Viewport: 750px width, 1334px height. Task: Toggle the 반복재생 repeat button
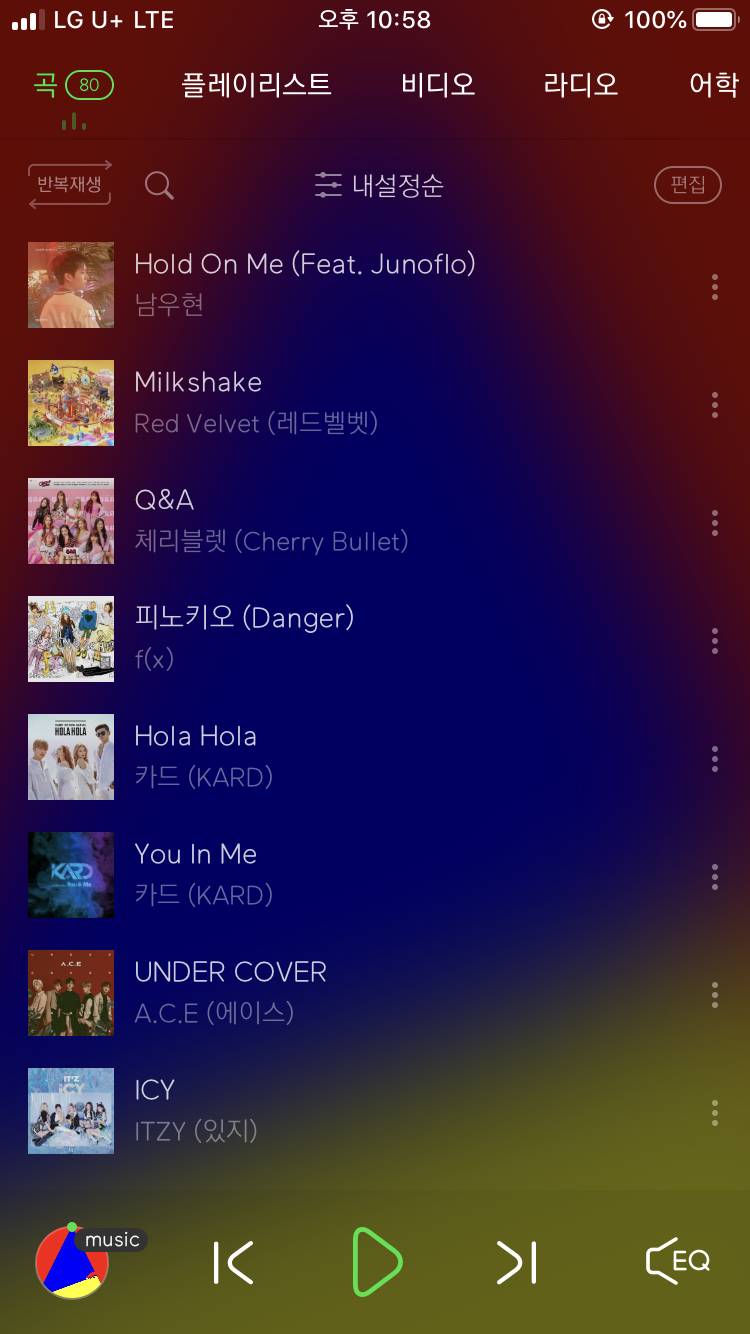tap(70, 185)
